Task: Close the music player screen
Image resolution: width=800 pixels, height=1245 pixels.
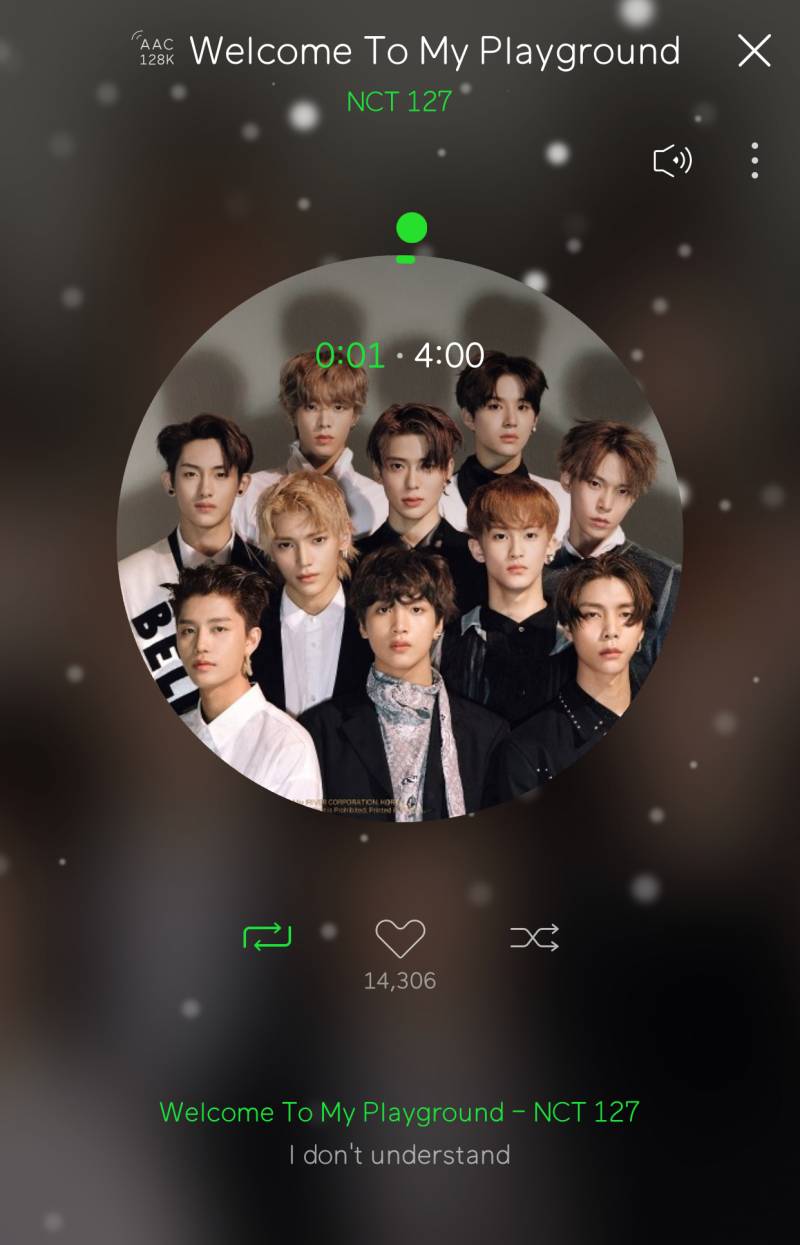Action: [x=754, y=50]
